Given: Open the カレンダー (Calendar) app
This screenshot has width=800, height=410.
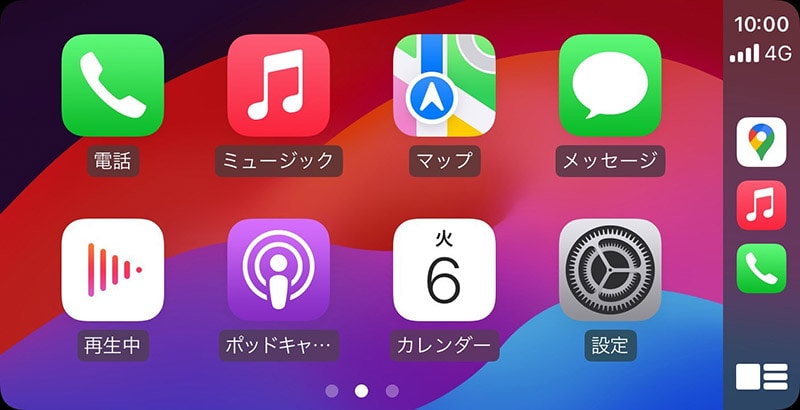Looking at the screenshot, I should click(x=444, y=270).
